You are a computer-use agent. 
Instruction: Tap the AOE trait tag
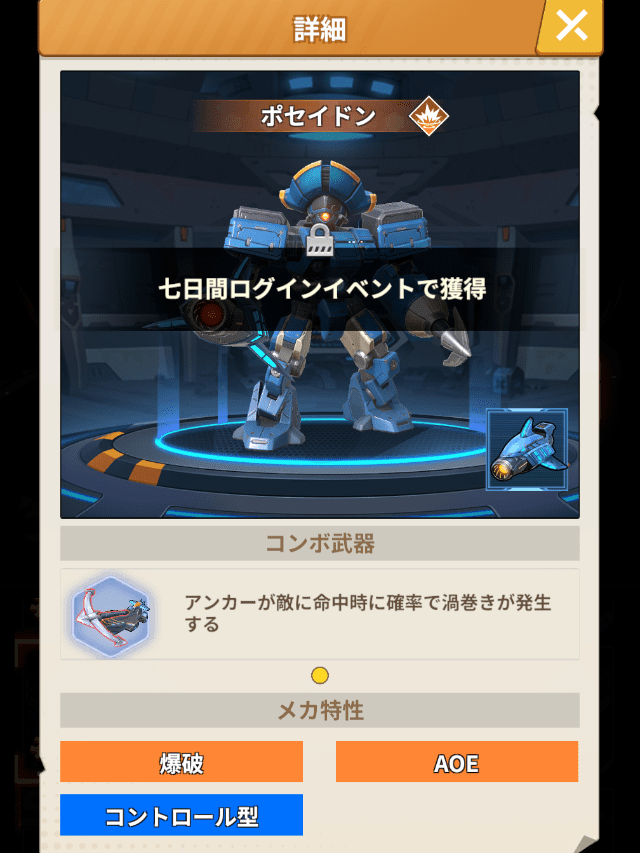(456, 762)
